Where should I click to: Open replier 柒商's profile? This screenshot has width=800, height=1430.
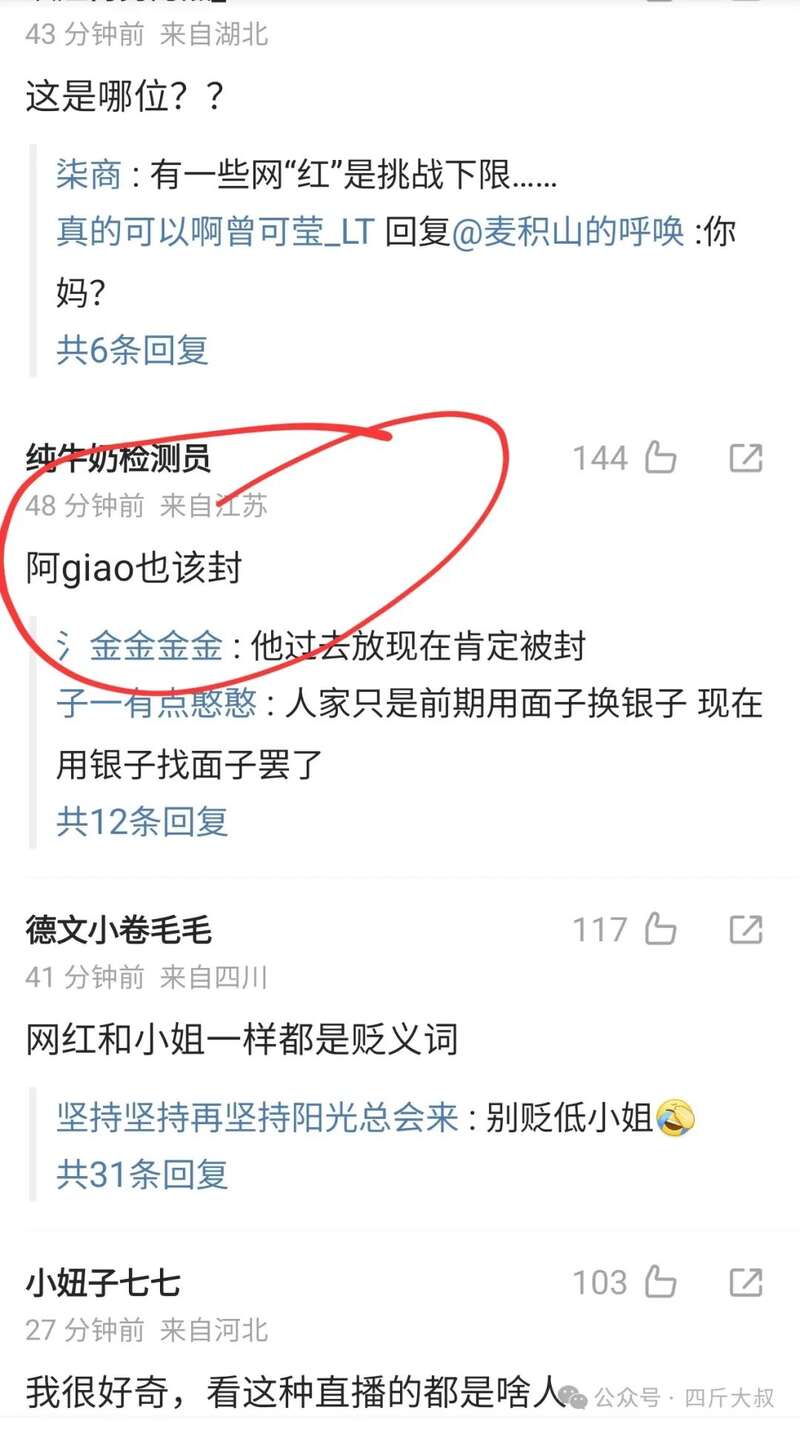pyautogui.click(x=88, y=176)
